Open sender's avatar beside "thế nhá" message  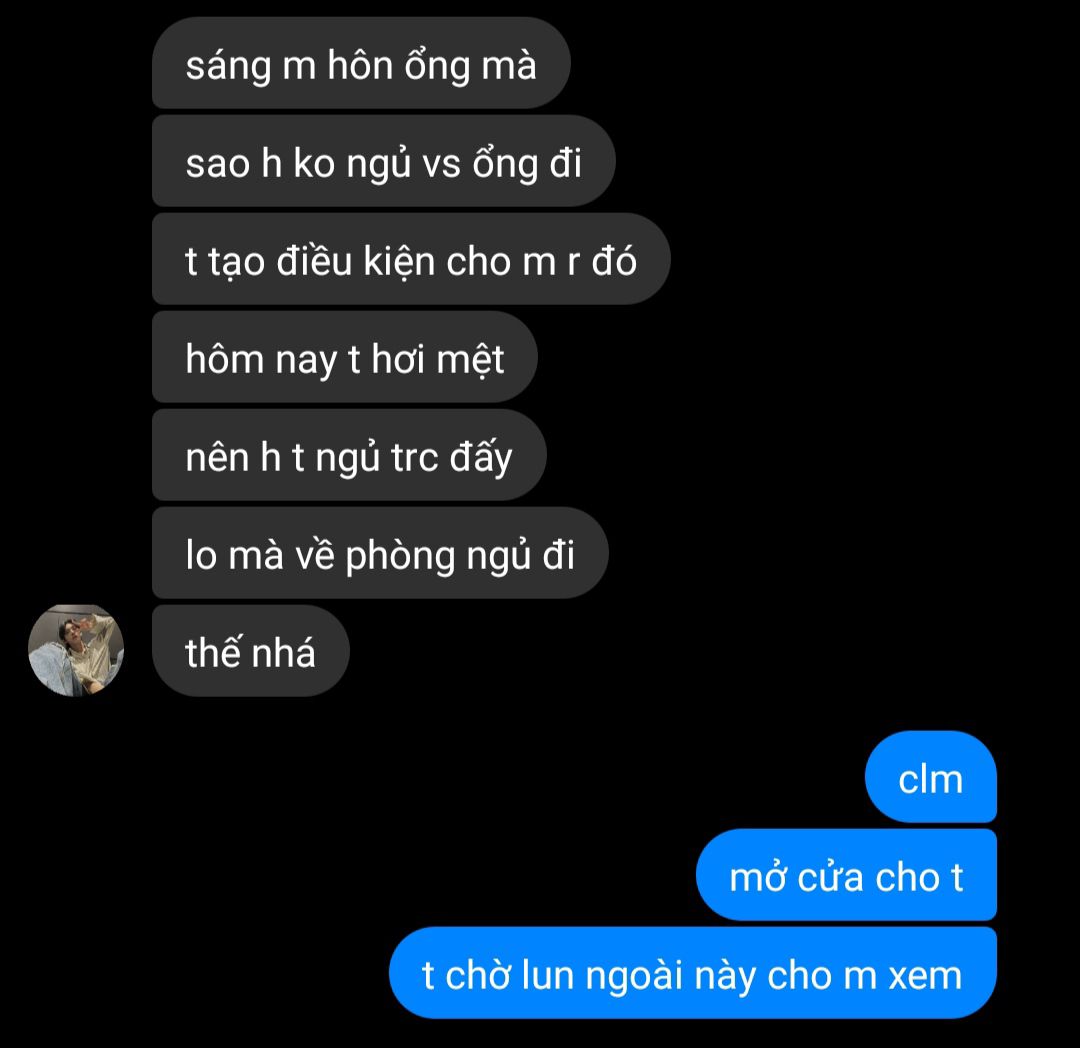pyautogui.click(x=76, y=651)
